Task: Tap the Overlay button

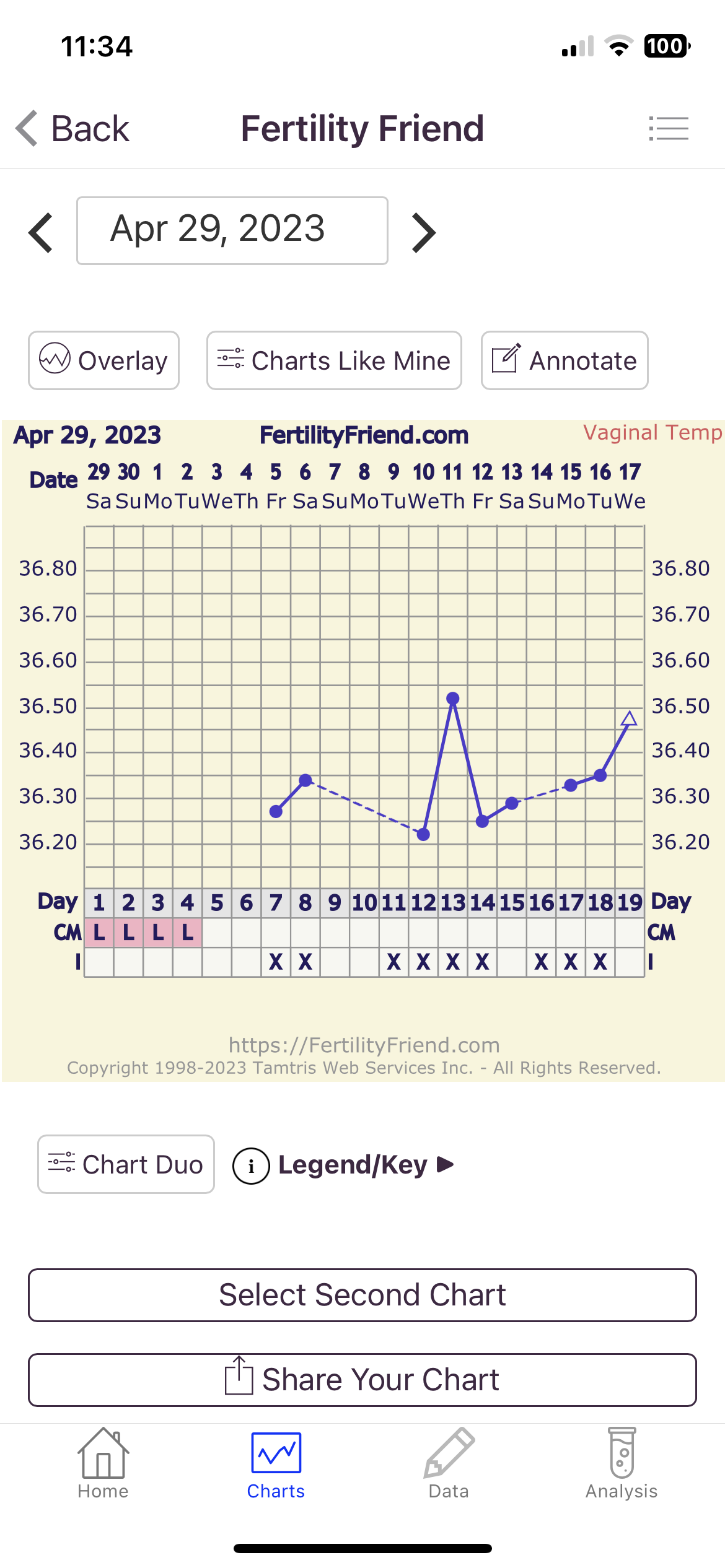Action: pyautogui.click(x=103, y=360)
